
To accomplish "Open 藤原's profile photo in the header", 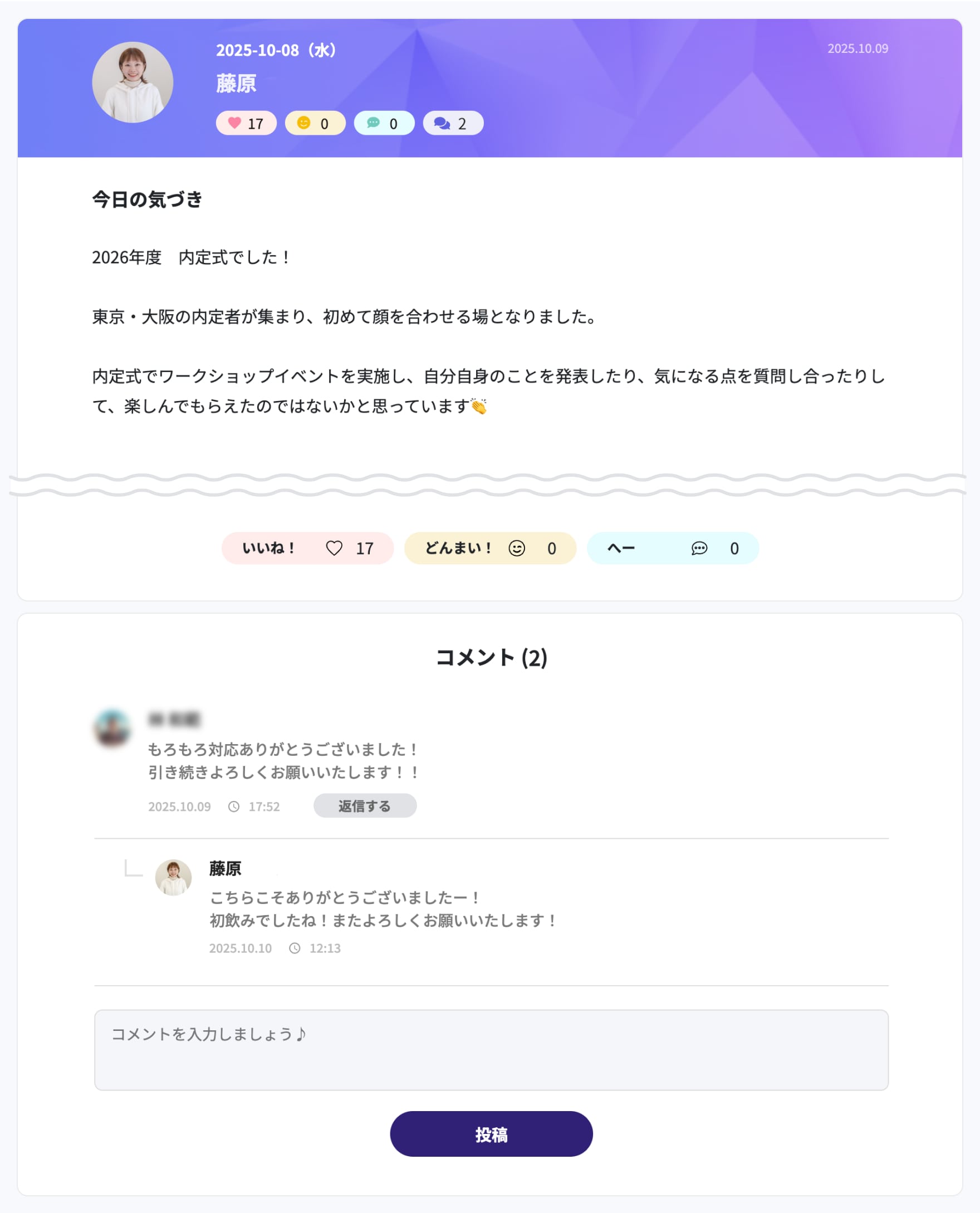I will 133,82.
